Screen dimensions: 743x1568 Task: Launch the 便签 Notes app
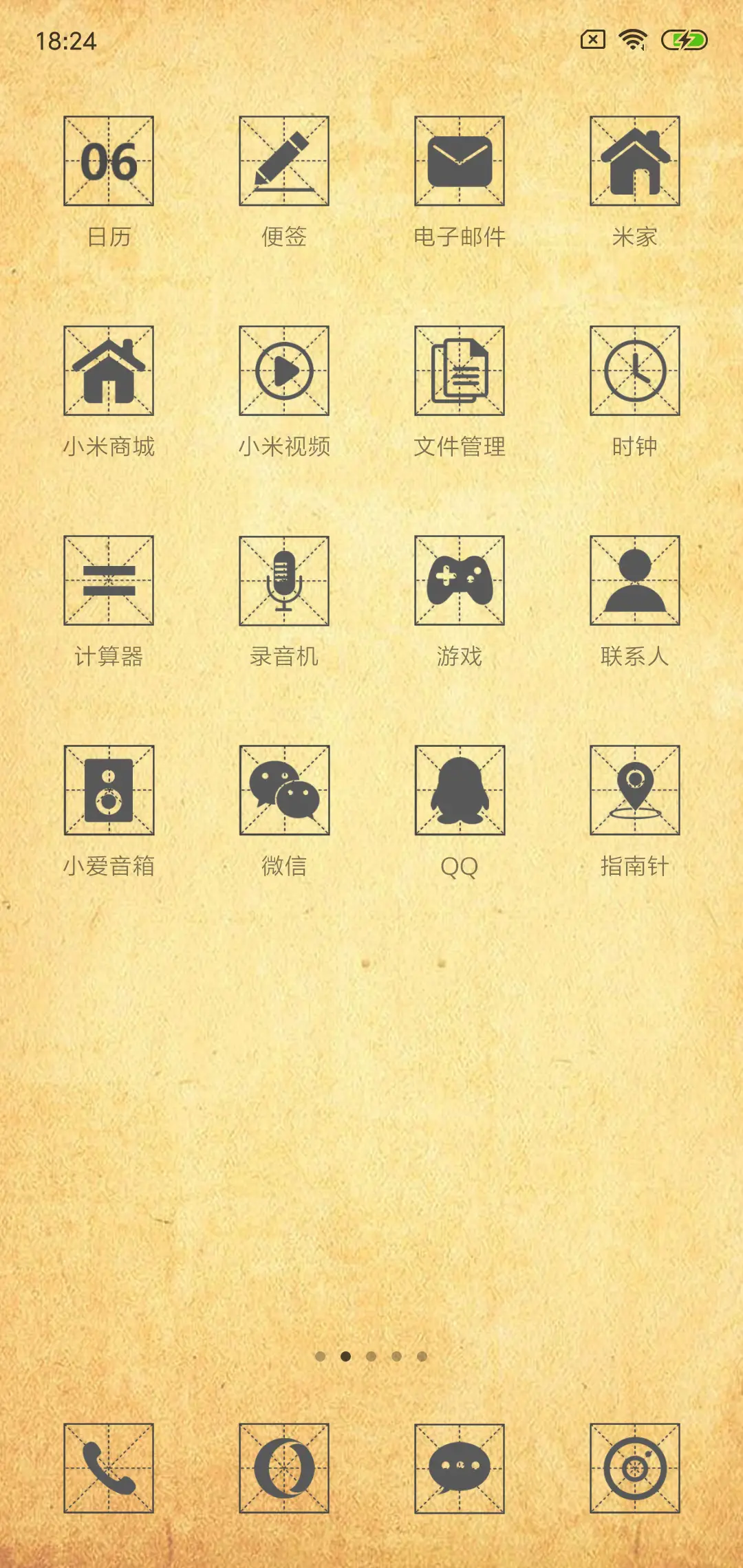click(x=285, y=160)
